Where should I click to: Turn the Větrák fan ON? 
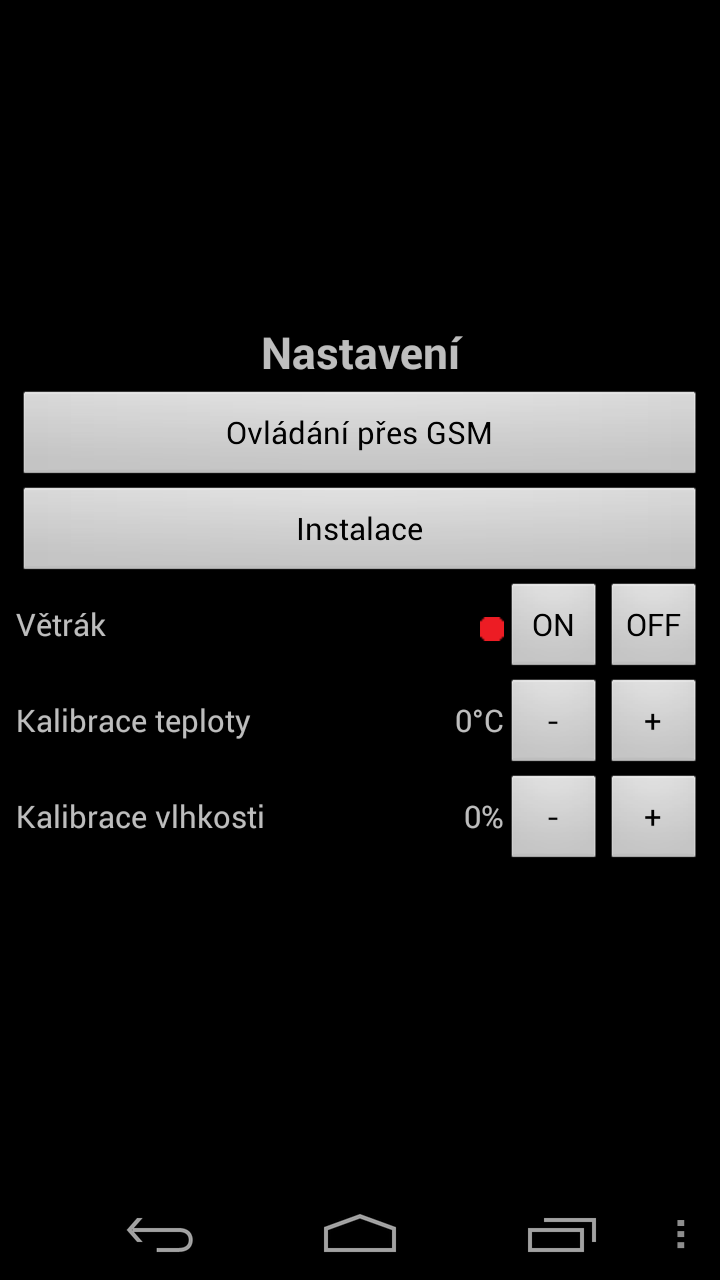[x=553, y=624]
